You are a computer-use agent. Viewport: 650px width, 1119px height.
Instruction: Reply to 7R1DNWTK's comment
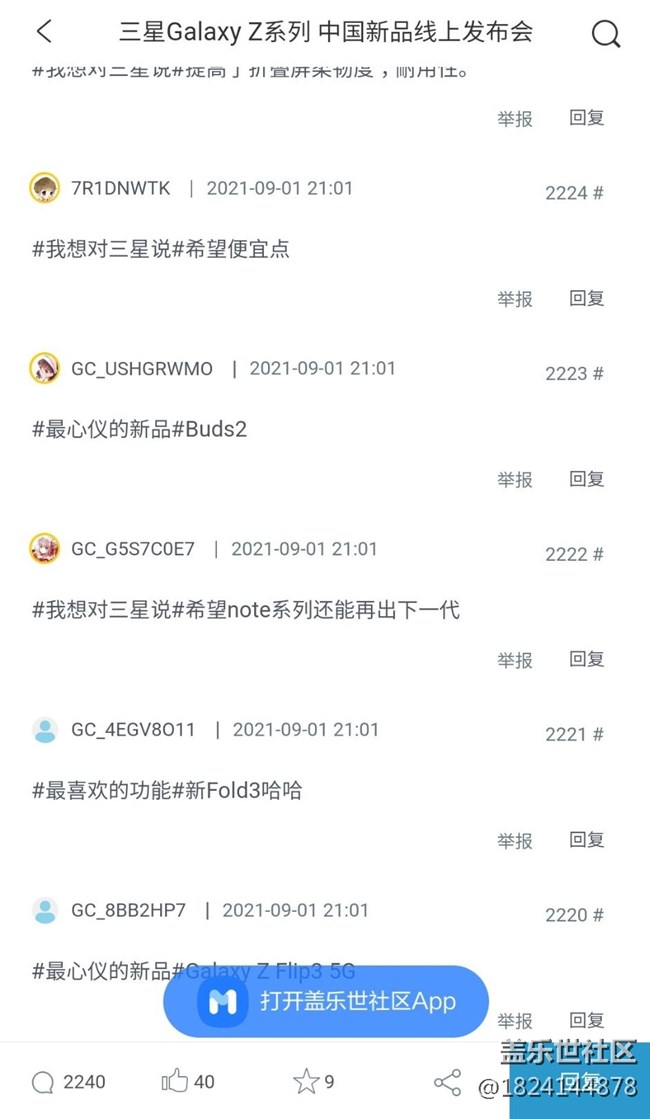[x=587, y=298]
